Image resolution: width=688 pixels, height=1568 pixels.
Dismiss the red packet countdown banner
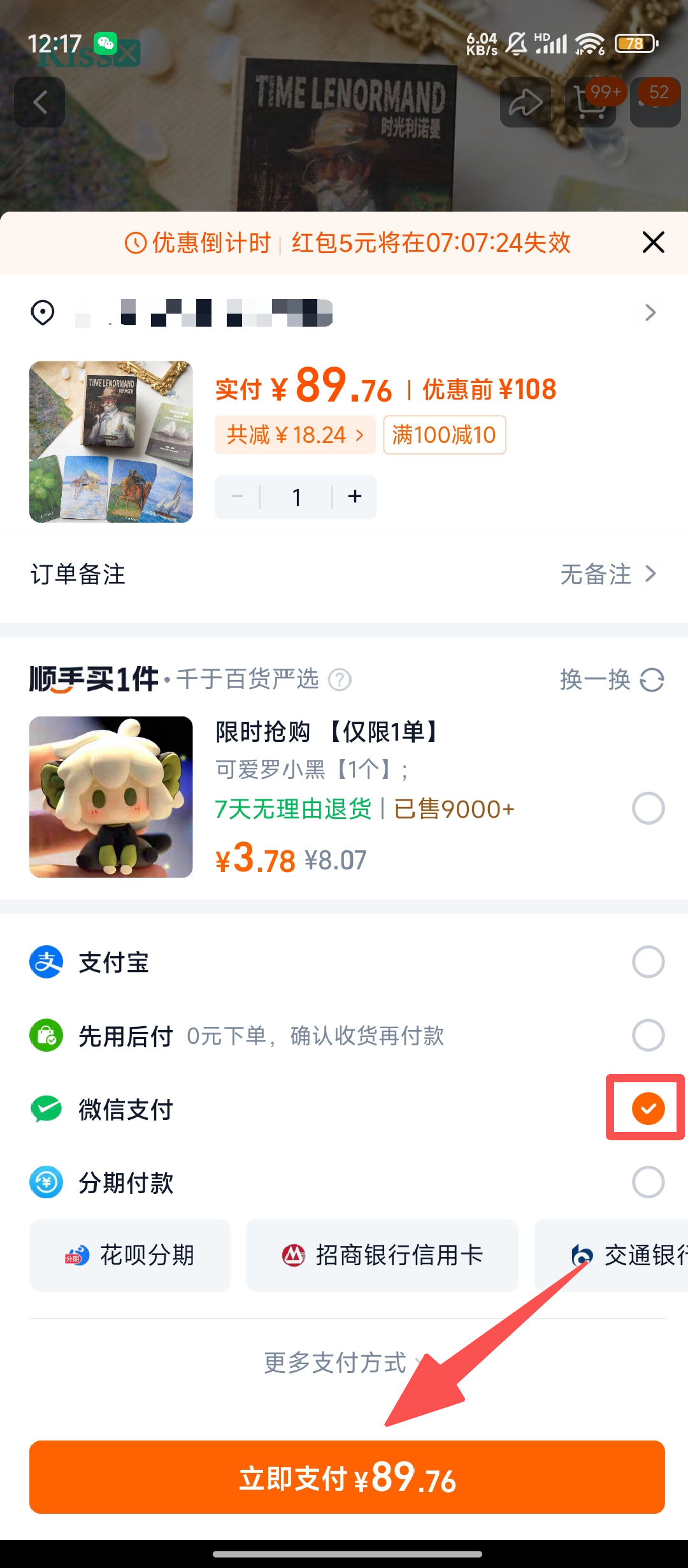(x=654, y=243)
